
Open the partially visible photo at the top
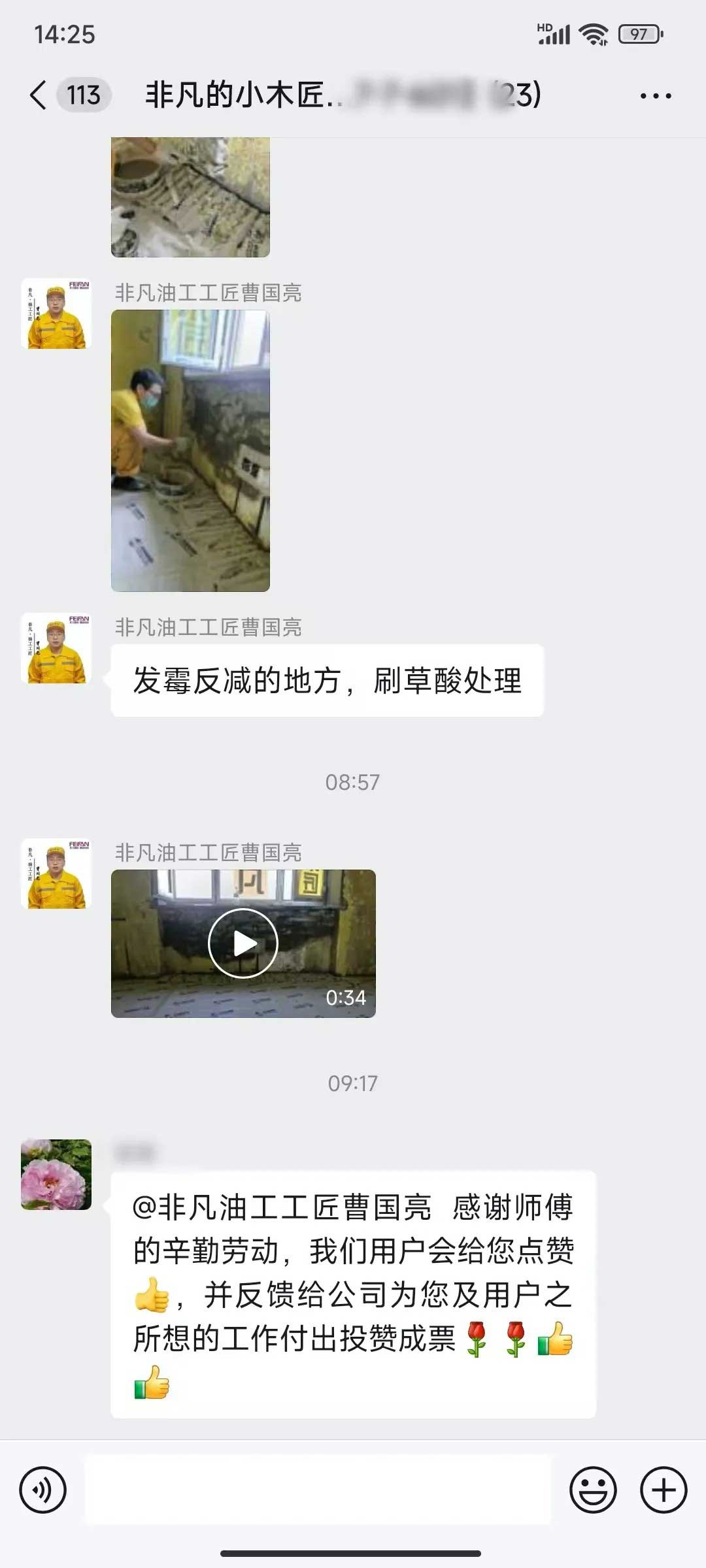190,197
